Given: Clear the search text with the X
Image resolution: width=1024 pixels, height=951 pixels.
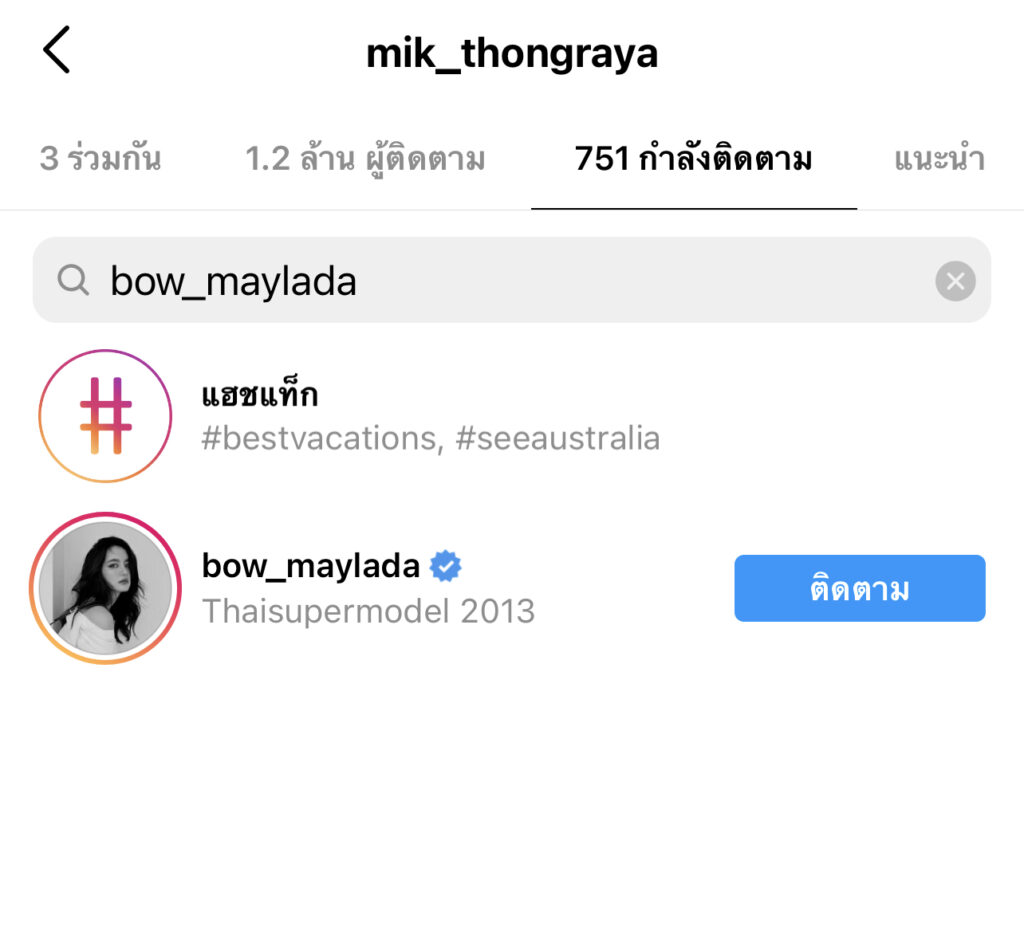Looking at the screenshot, I should tap(955, 281).
